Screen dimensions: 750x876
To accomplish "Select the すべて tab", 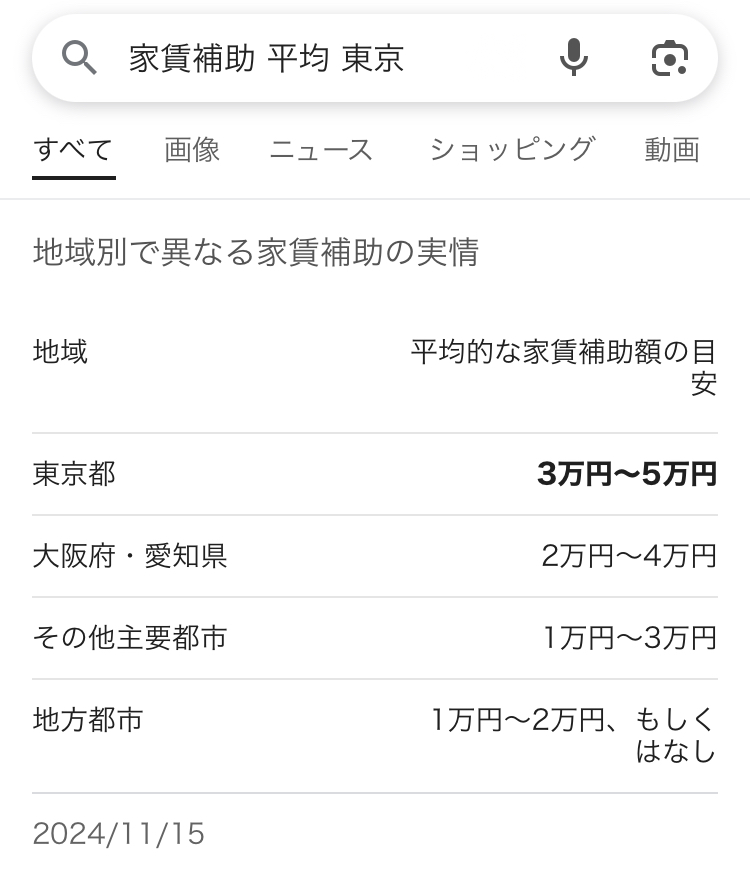I will click(73, 150).
